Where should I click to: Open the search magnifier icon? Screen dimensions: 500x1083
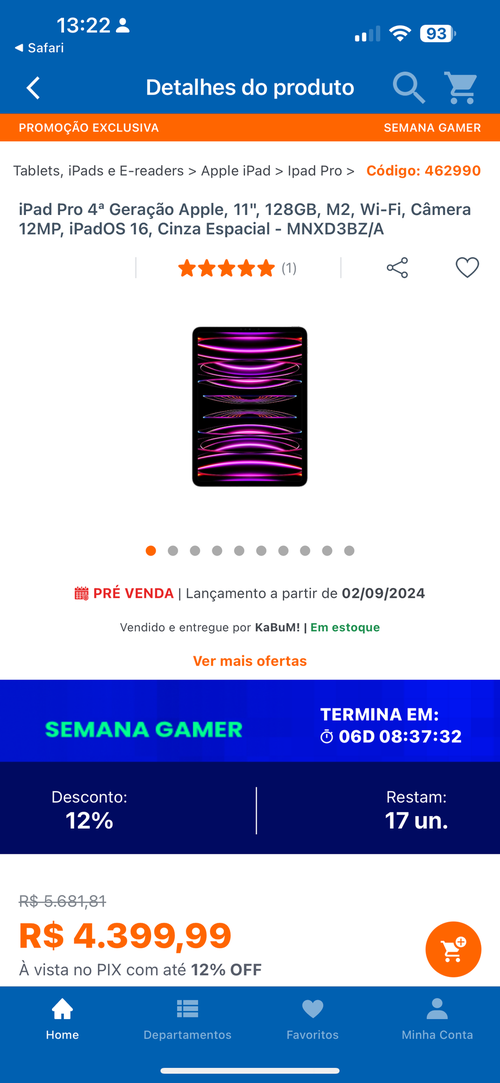click(409, 88)
